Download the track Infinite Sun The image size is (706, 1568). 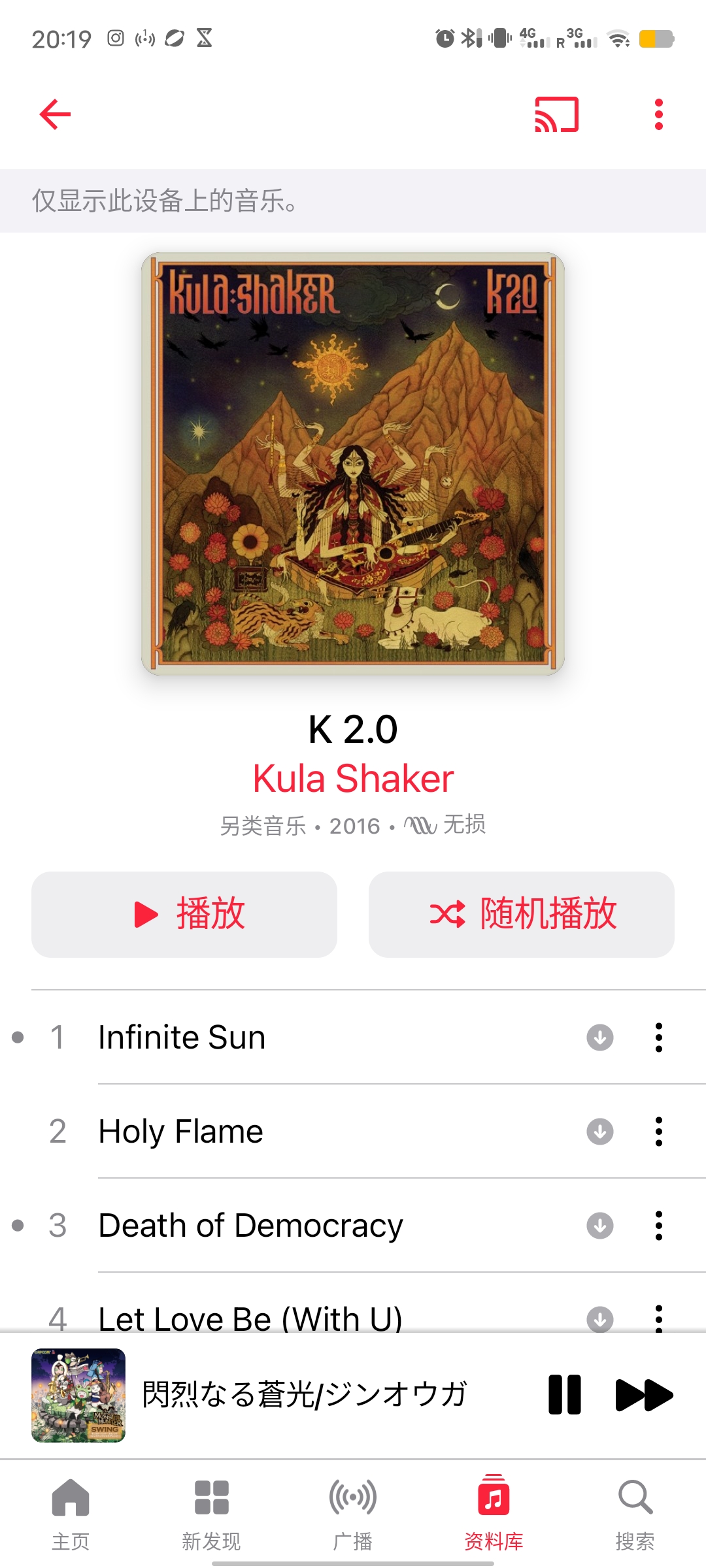599,1037
